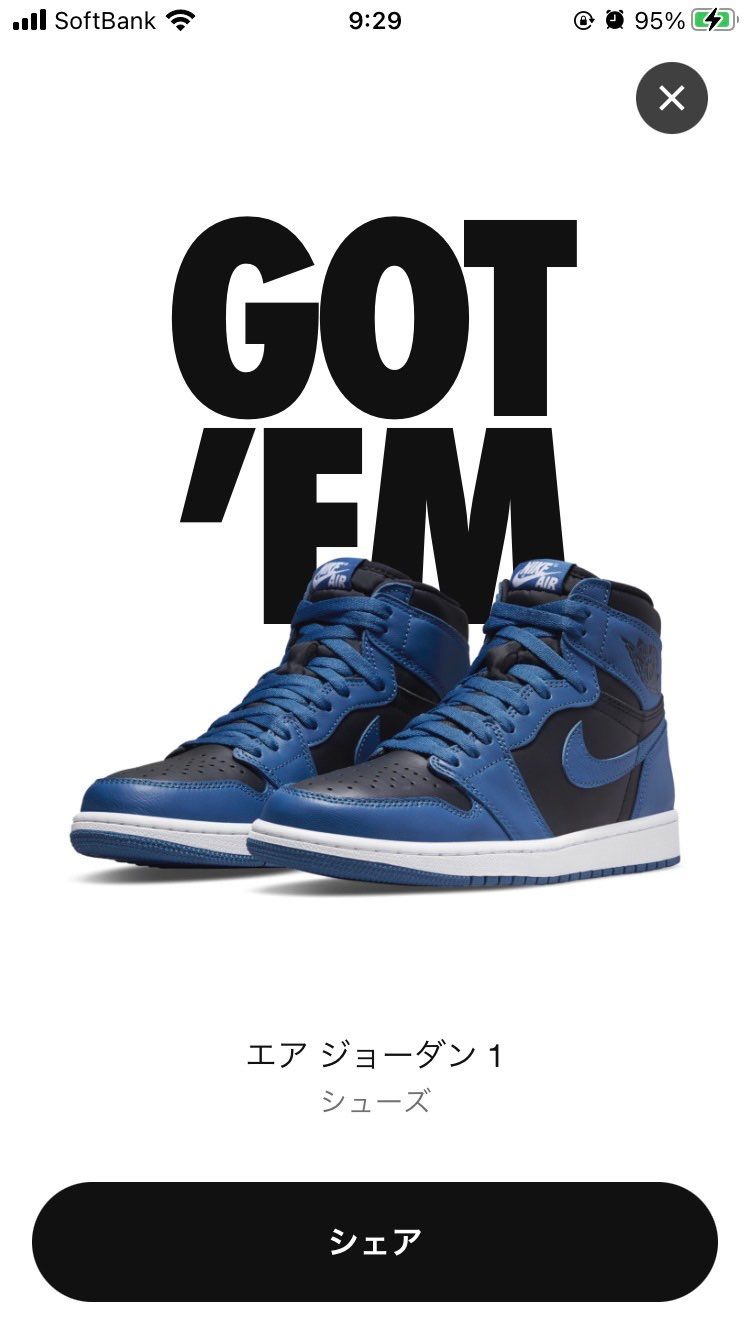Tap the シェア (Share) button
The height and width of the screenshot is (1334, 750).
click(375, 1241)
